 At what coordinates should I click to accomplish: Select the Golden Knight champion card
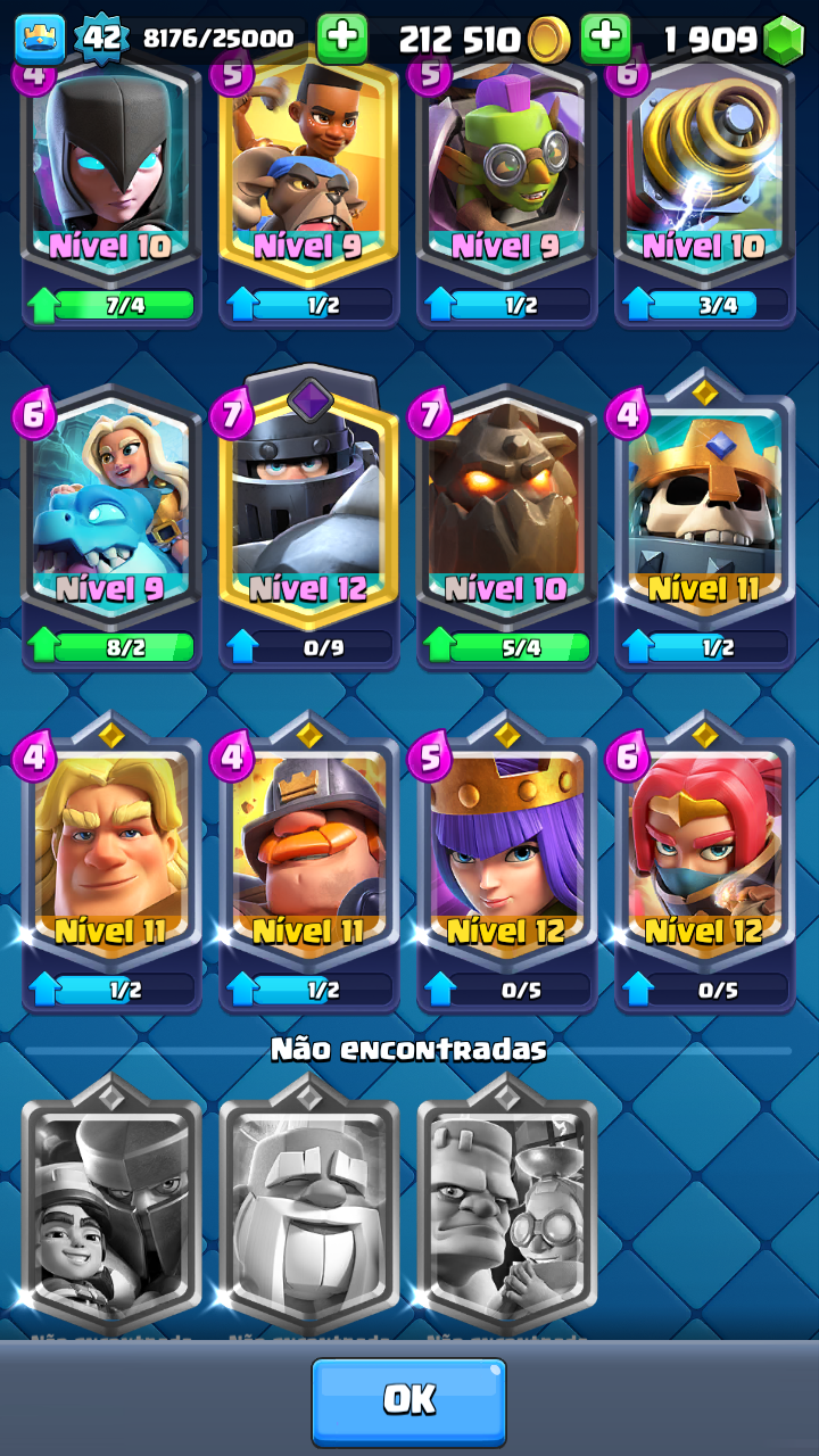click(x=111, y=848)
